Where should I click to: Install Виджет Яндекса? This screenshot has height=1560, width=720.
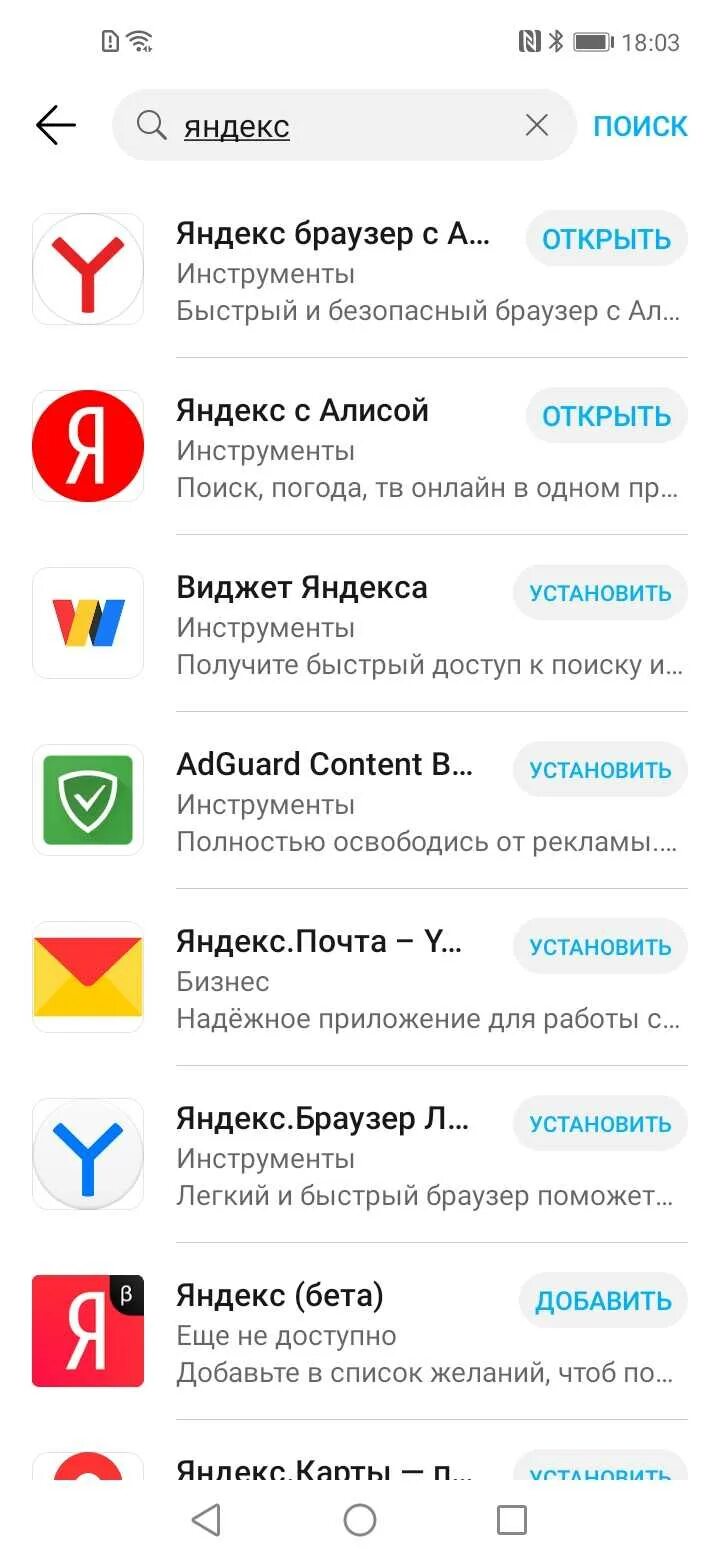[x=600, y=593]
